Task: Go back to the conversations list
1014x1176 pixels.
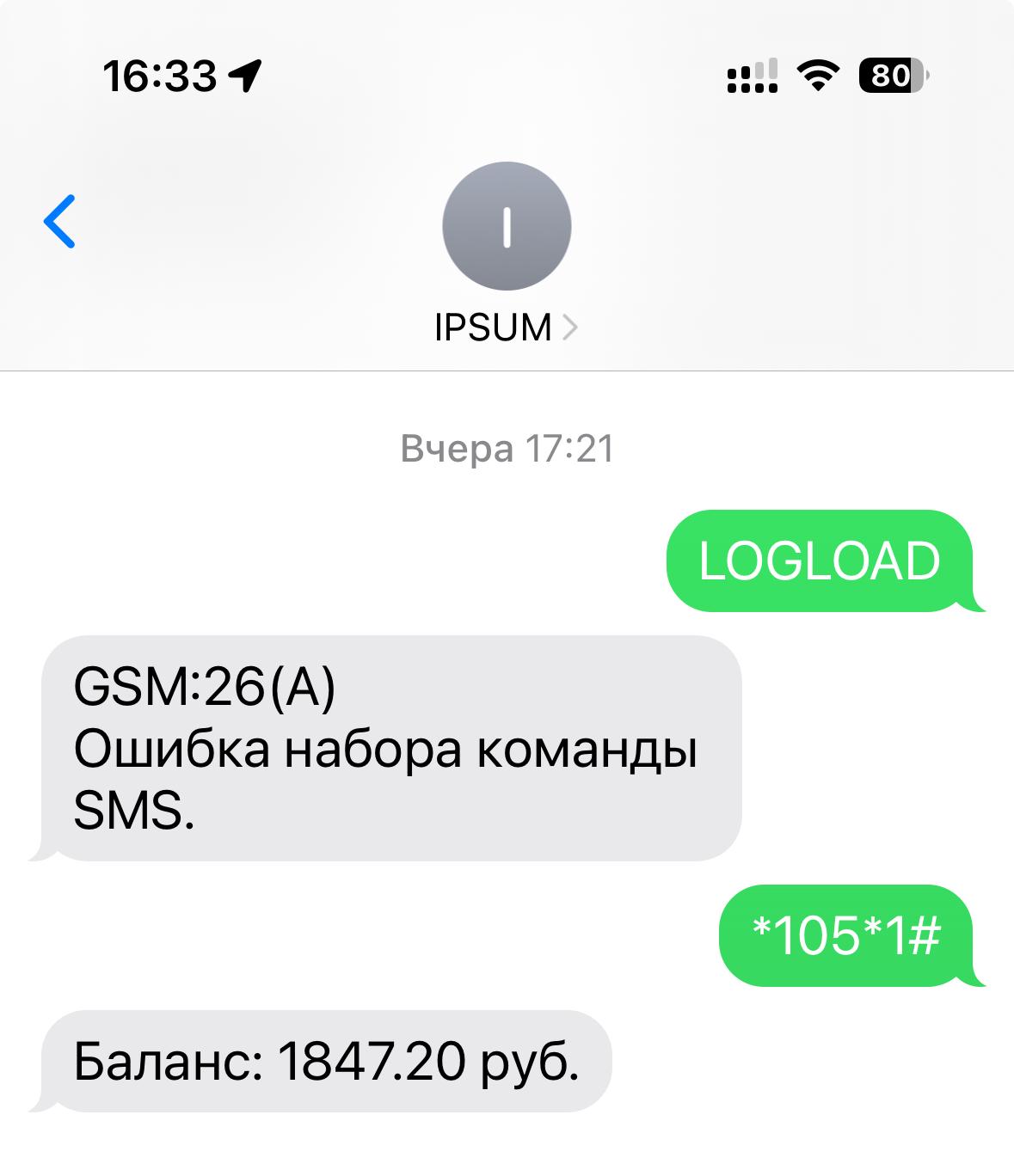Action: point(59,222)
